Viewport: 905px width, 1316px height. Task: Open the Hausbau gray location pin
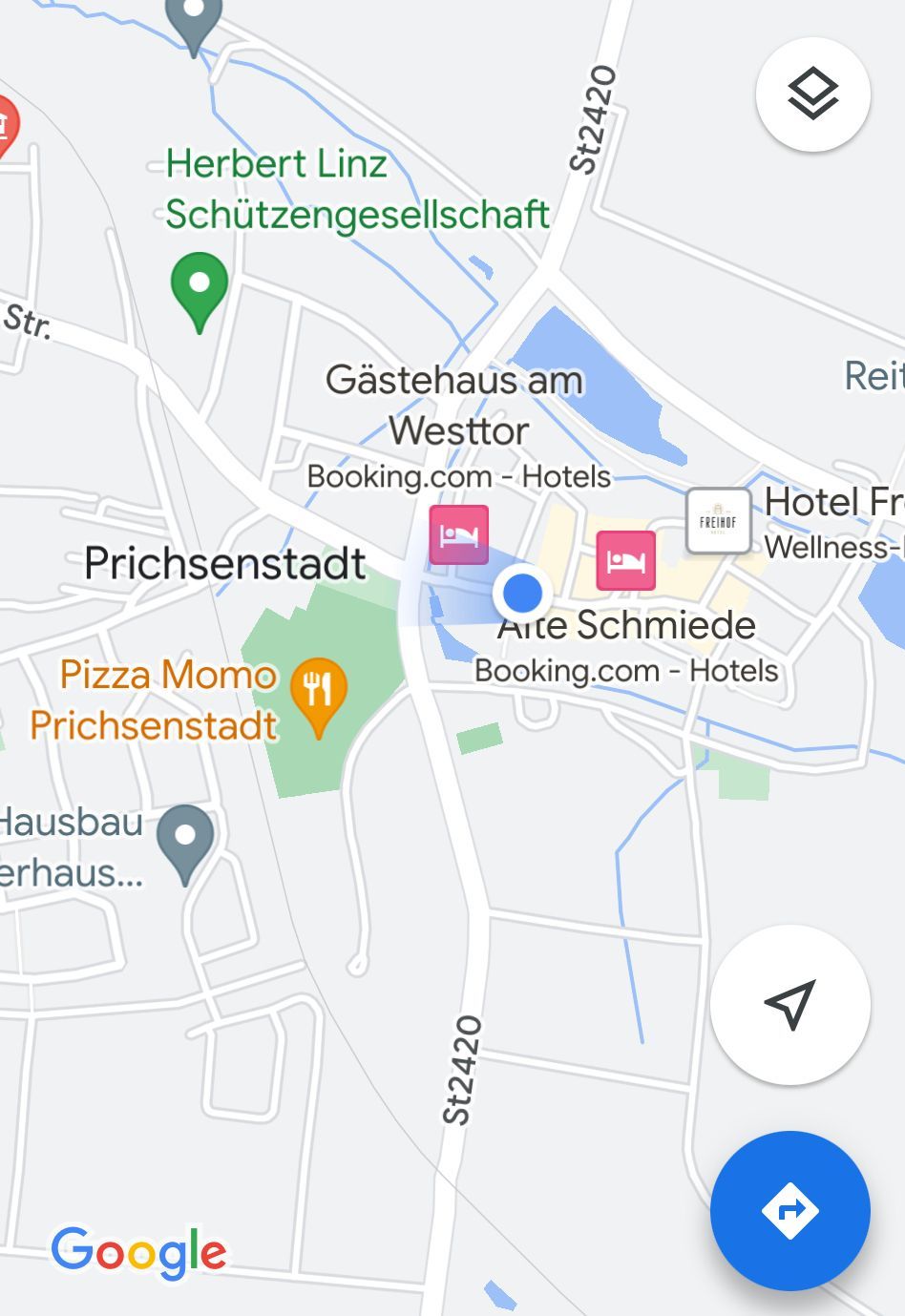pos(186,840)
